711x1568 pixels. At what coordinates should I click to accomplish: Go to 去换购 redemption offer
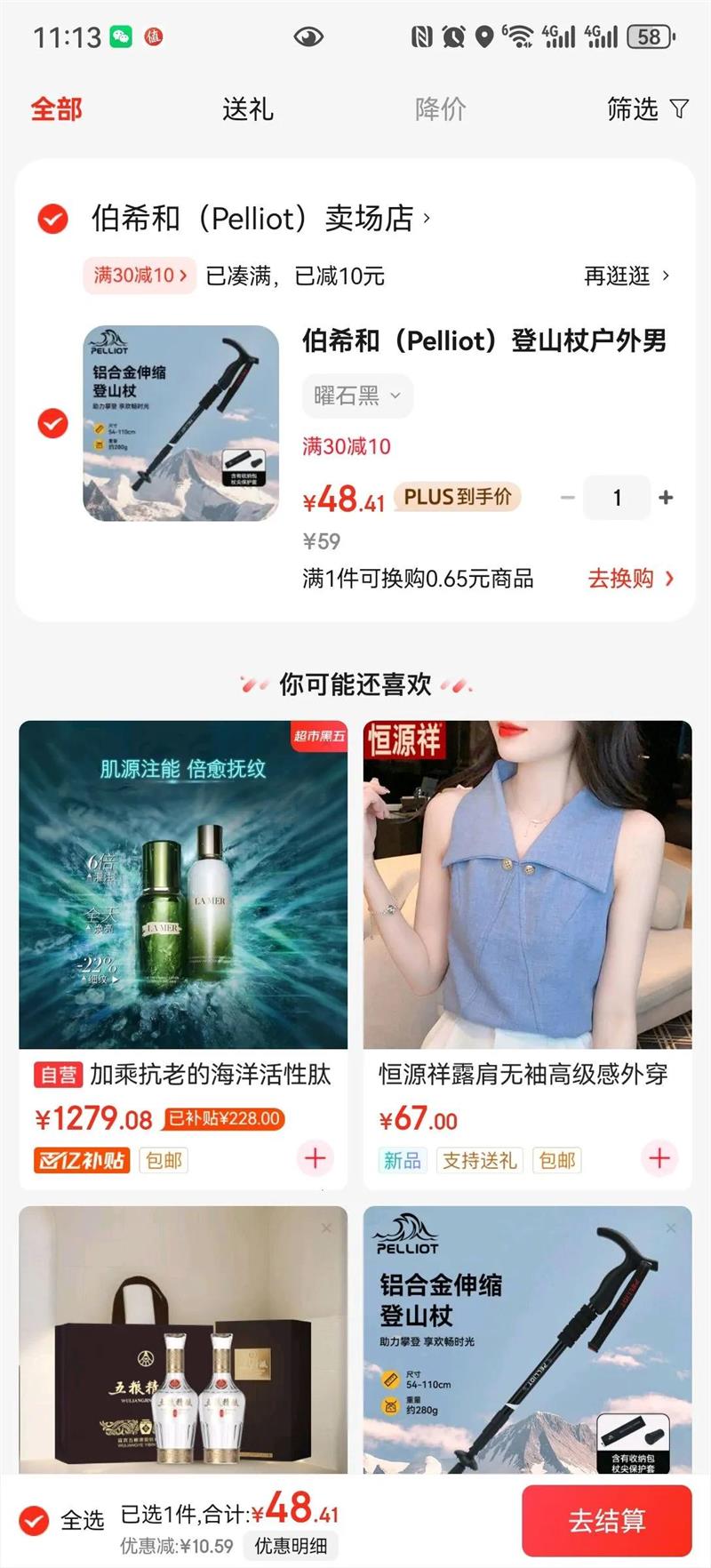pos(630,579)
